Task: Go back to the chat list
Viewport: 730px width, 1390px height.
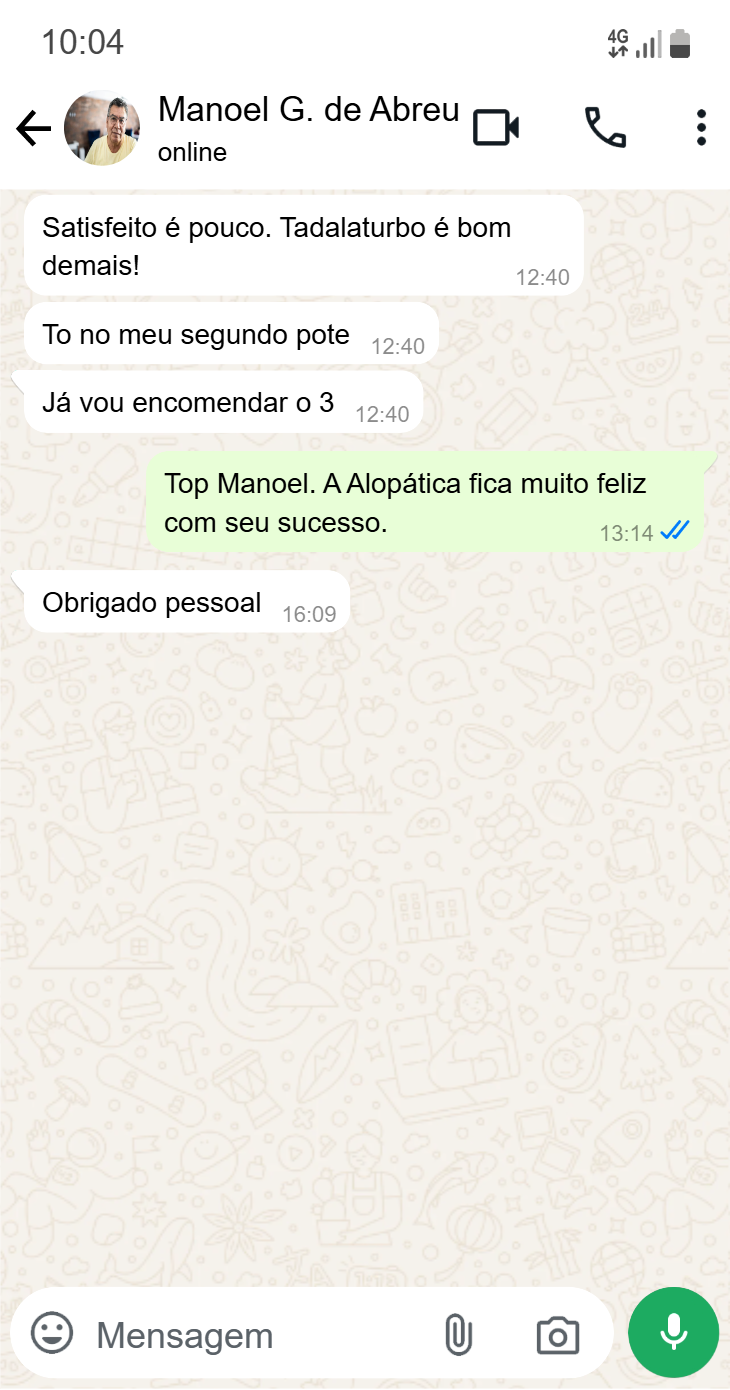Action: point(33,129)
